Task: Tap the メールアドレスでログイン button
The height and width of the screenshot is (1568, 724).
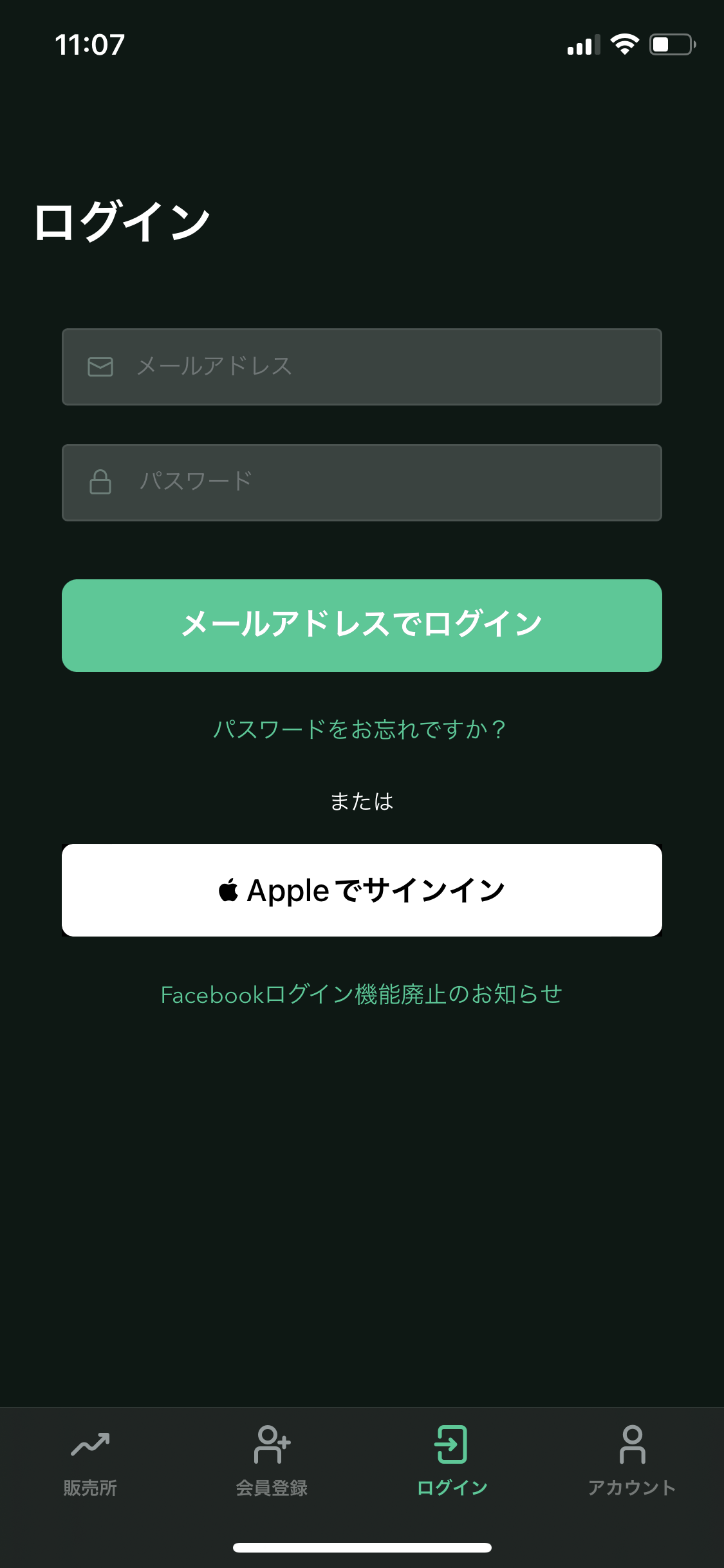Action: [x=362, y=626]
